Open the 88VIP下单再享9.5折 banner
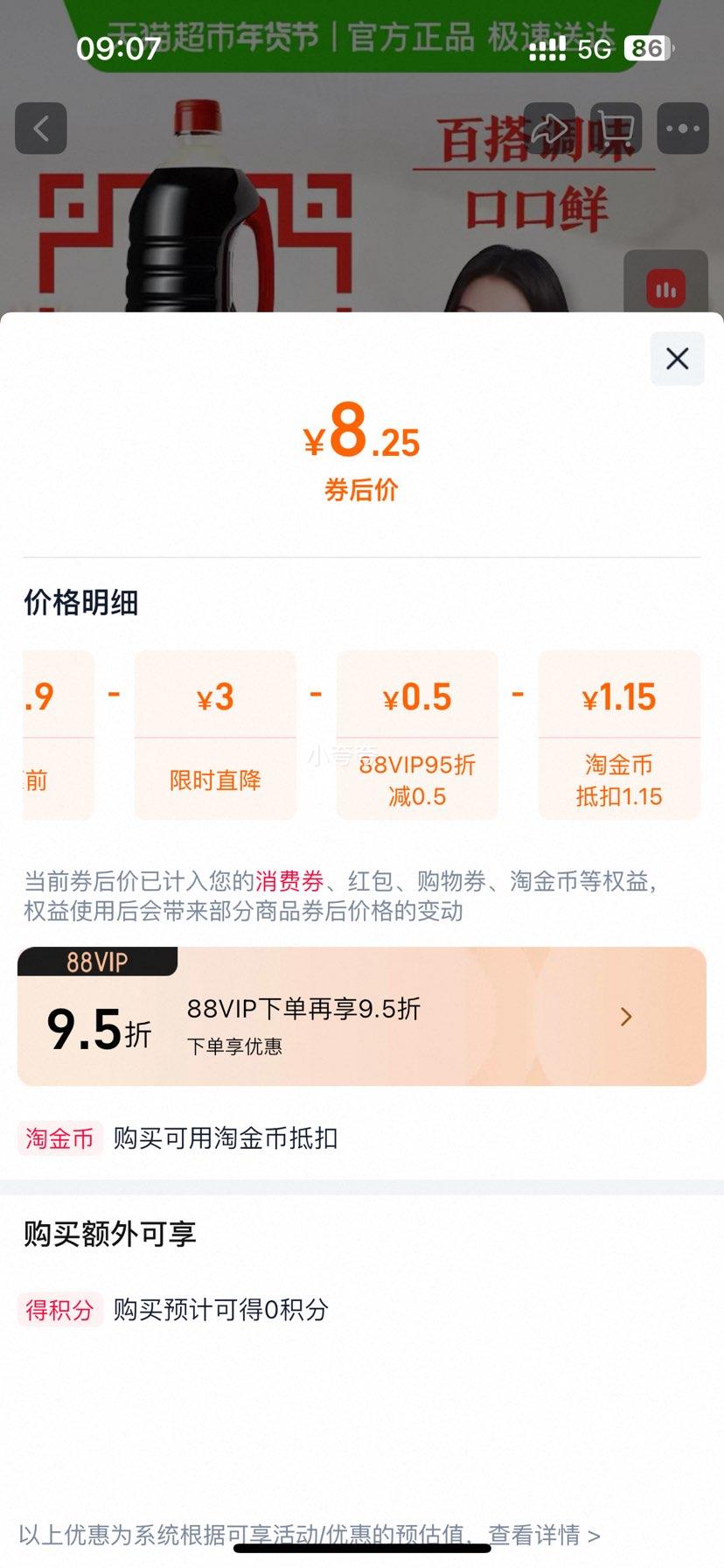 tap(362, 1016)
